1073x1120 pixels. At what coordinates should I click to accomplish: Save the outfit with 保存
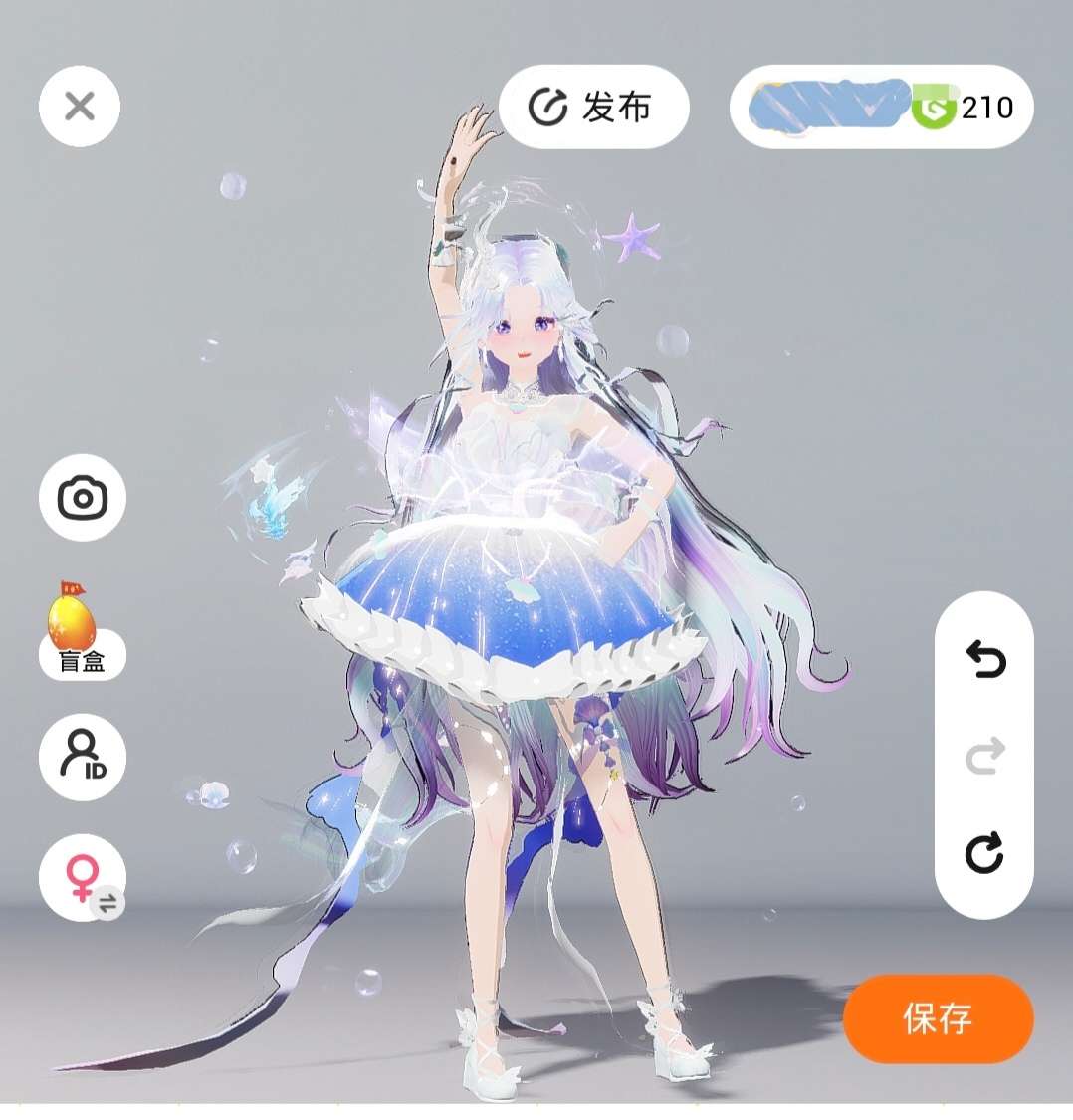[x=938, y=1017]
